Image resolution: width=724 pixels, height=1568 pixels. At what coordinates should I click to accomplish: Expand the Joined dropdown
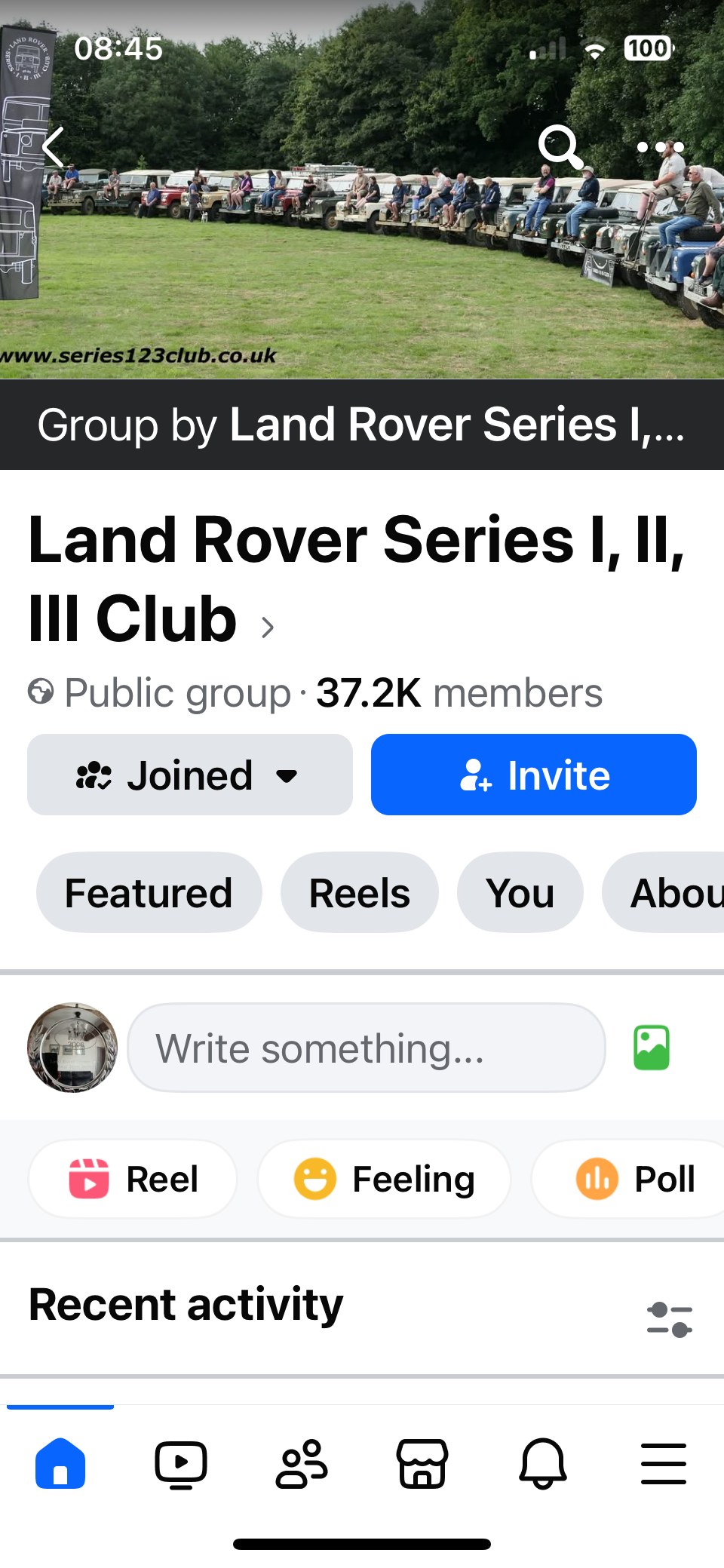coord(190,775)
